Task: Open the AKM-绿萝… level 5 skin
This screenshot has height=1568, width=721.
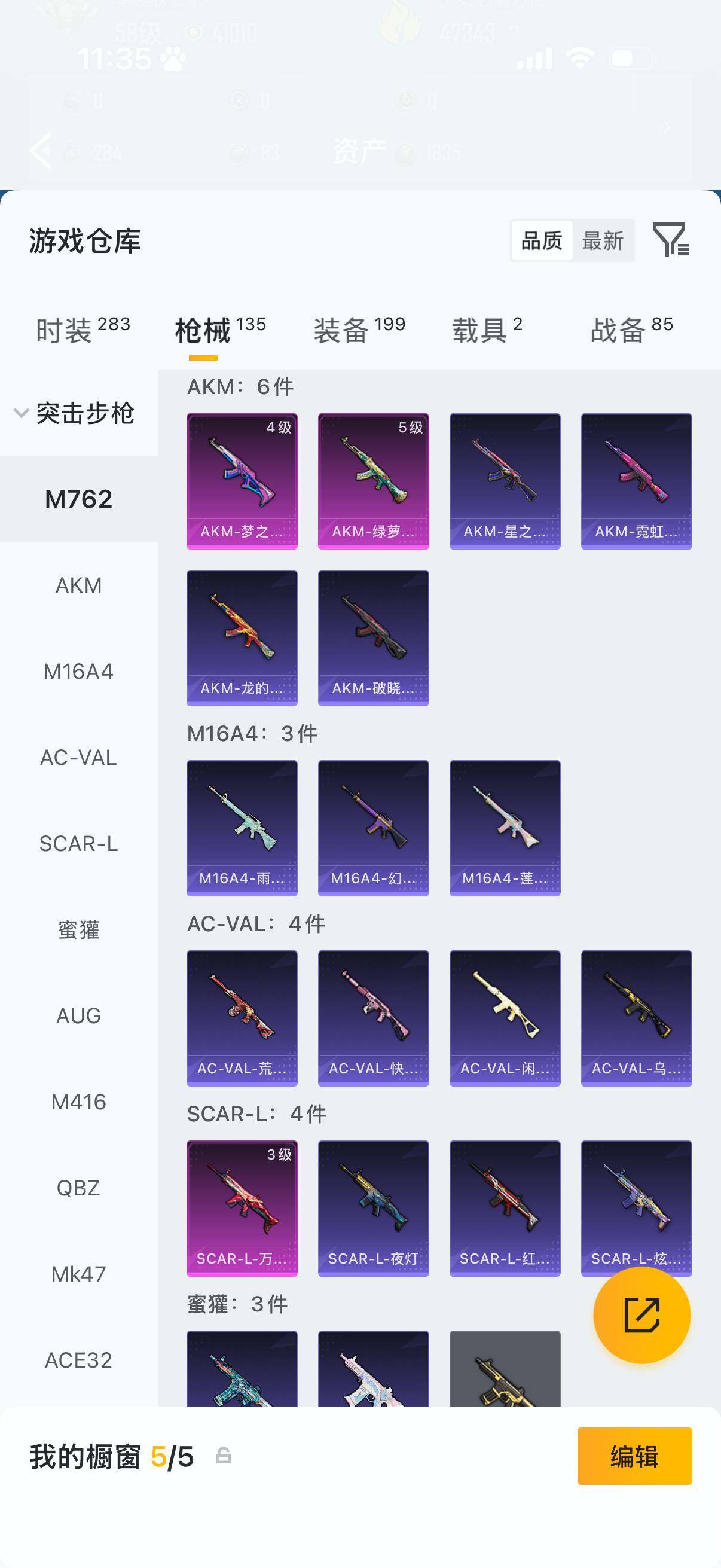Action: (373, 481)
